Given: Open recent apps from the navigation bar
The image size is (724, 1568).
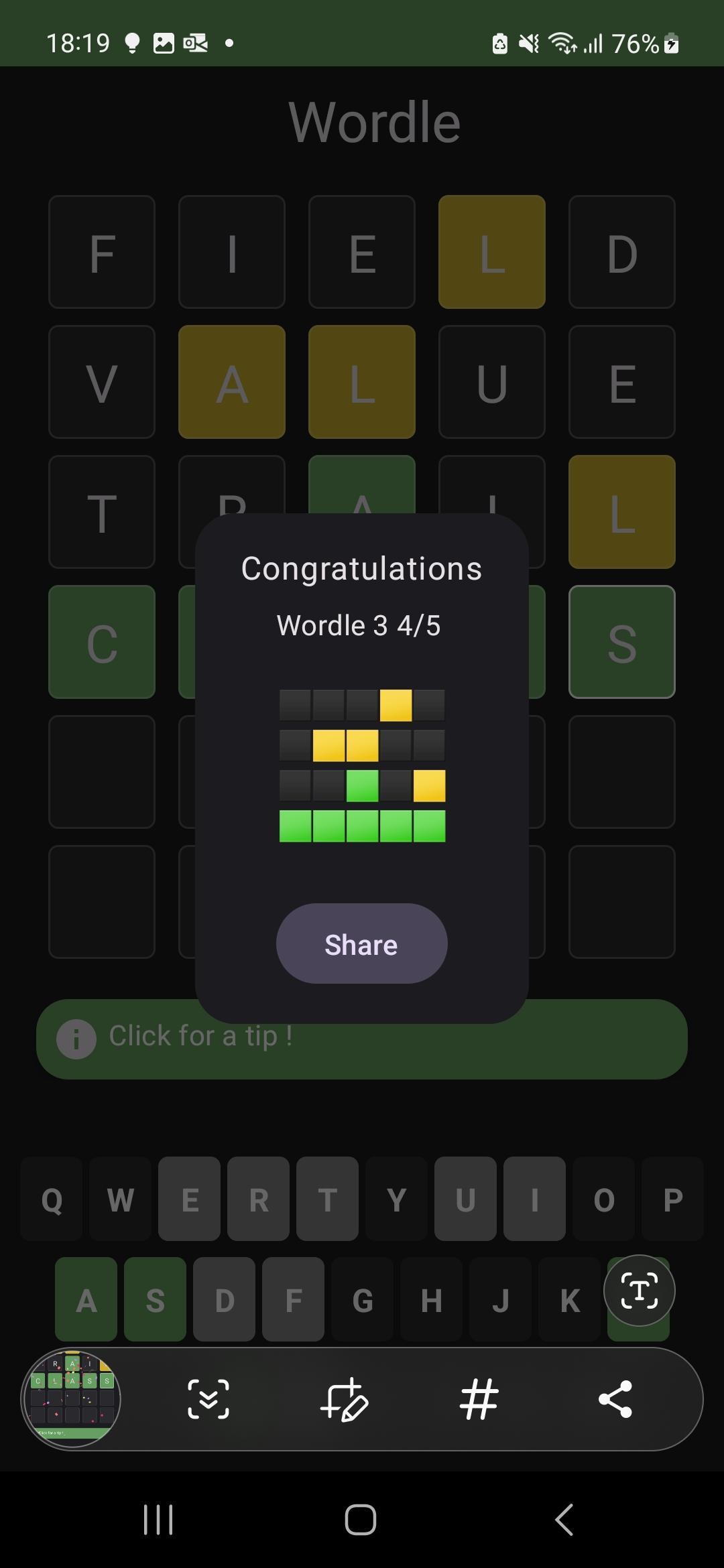Looking at the screenshot, I should pyautogui.click(x=158, y=1519).
